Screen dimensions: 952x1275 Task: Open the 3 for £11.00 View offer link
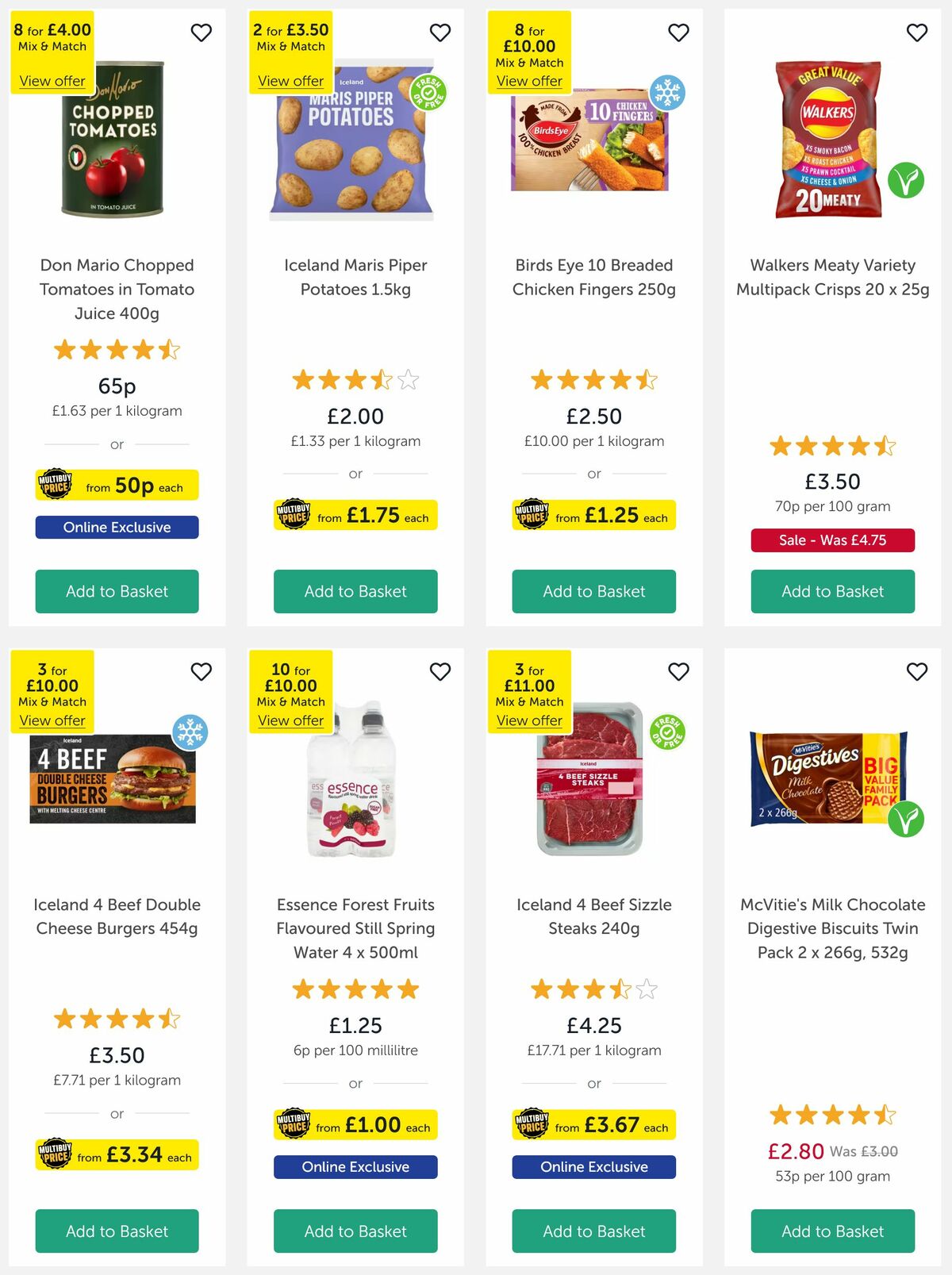(x=529, y=720)
